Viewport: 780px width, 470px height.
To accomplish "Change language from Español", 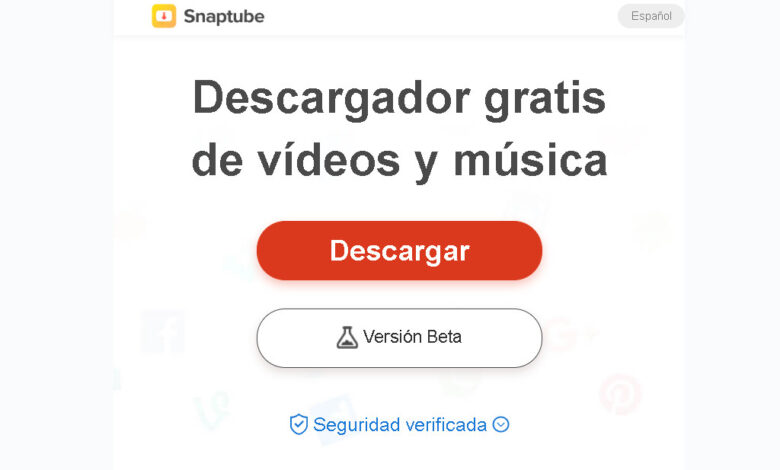I will pyautogui.click(x=651, y=16).
